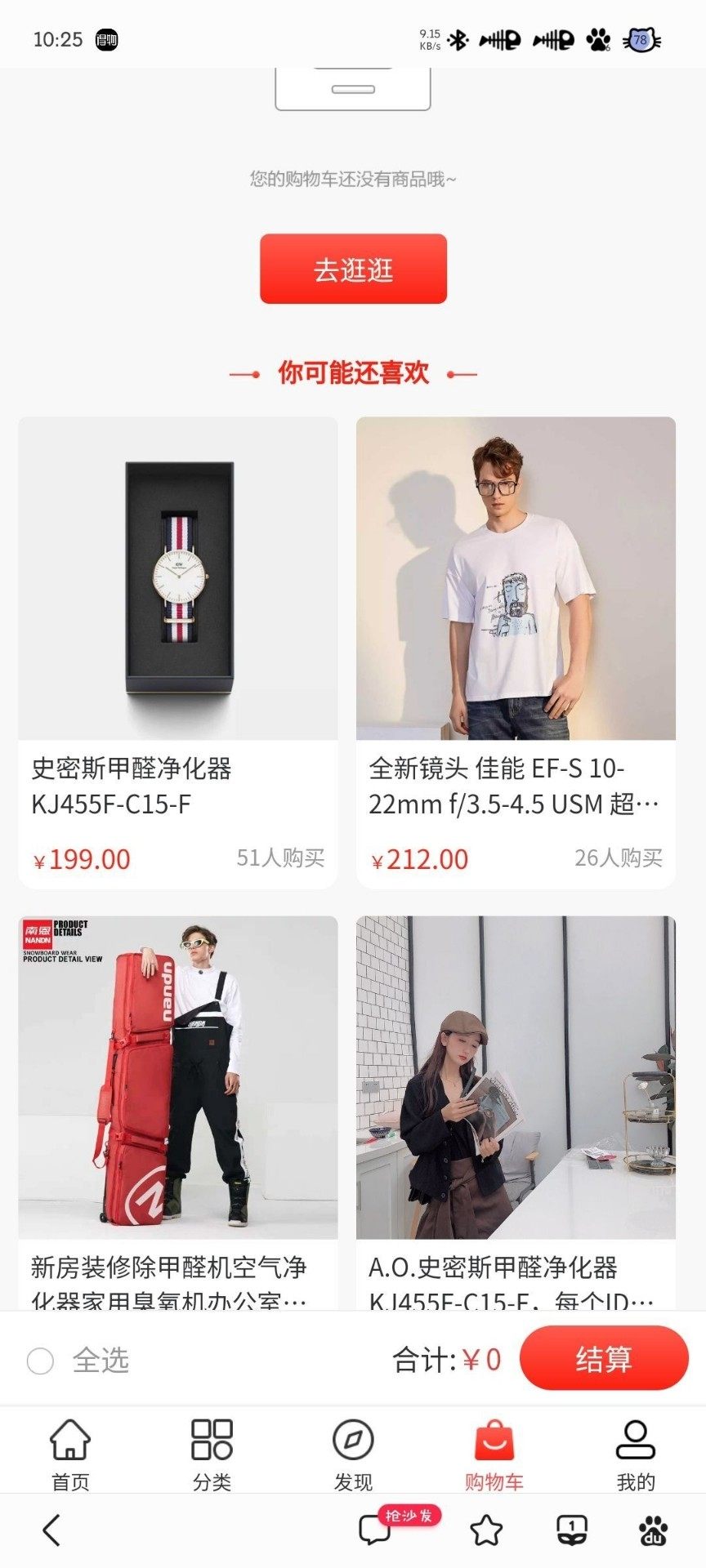
Task: Open the Baidu paw home icon
Action: coord(653,1530)
